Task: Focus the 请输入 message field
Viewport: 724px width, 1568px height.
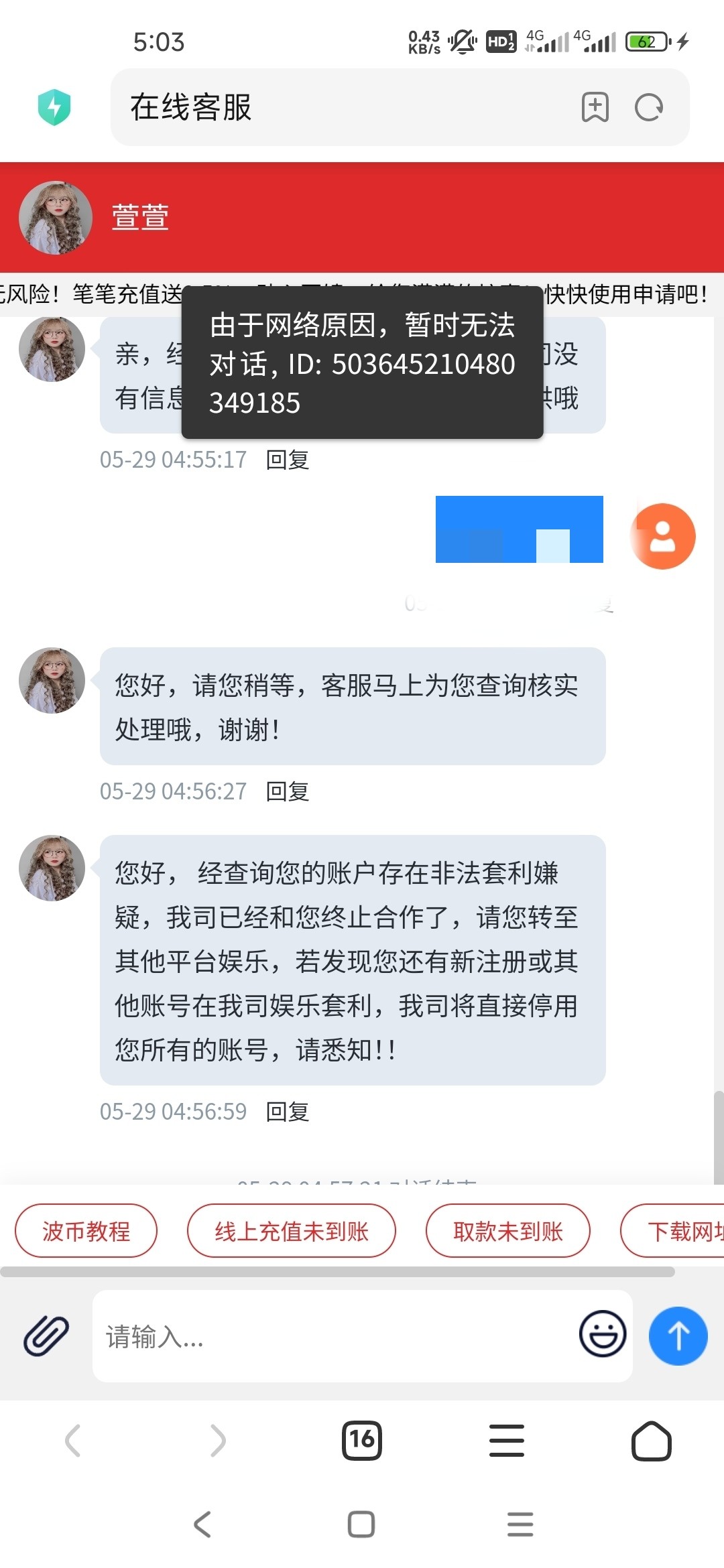Action: [x=335, y=1337]
